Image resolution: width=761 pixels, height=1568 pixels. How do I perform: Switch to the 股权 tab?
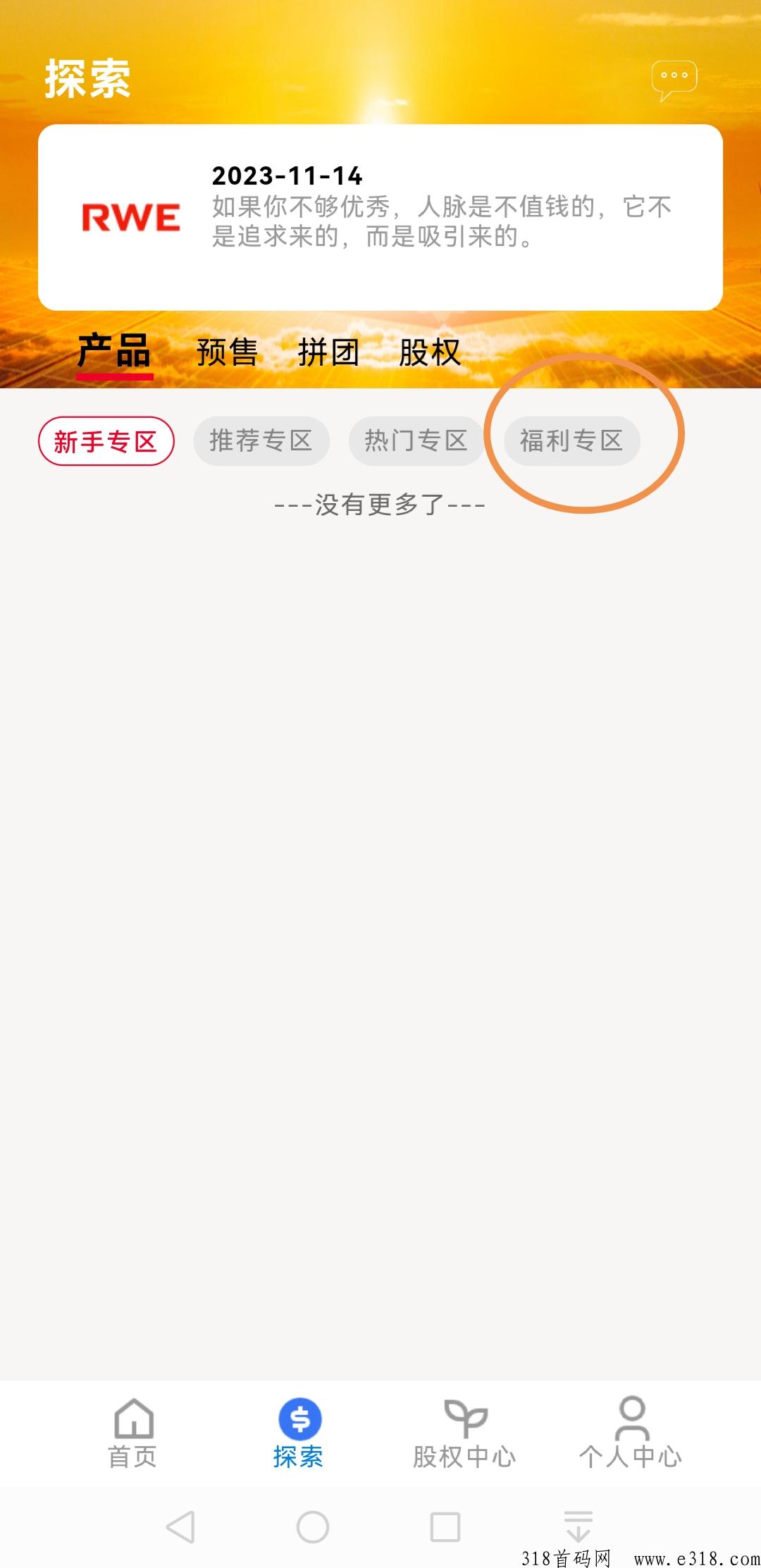tap(429, 352)
